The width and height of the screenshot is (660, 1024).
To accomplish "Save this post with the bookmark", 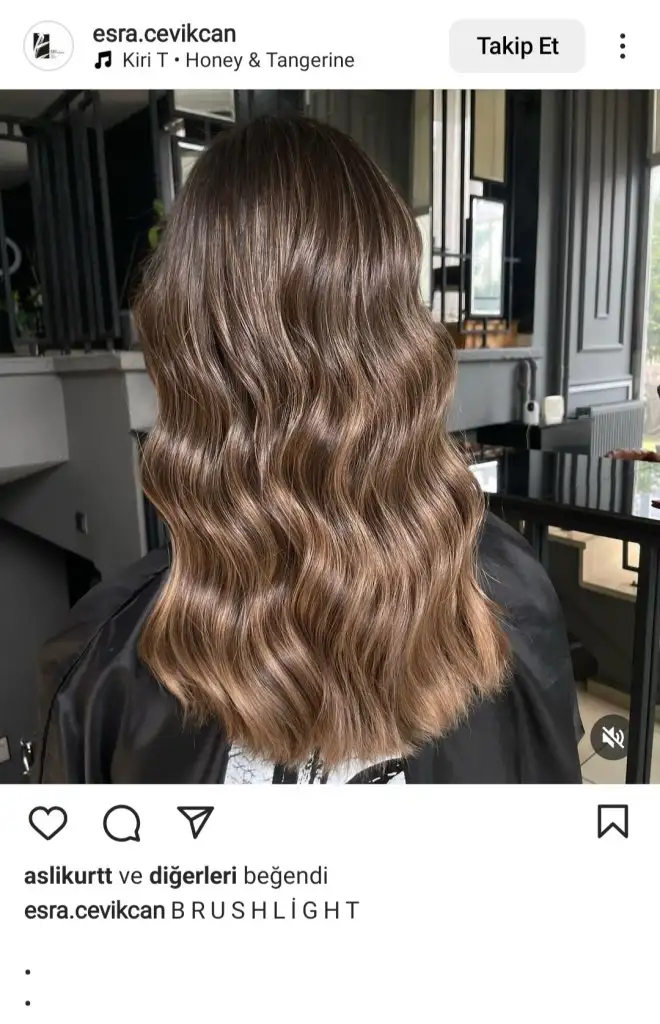I will point(612,822).
